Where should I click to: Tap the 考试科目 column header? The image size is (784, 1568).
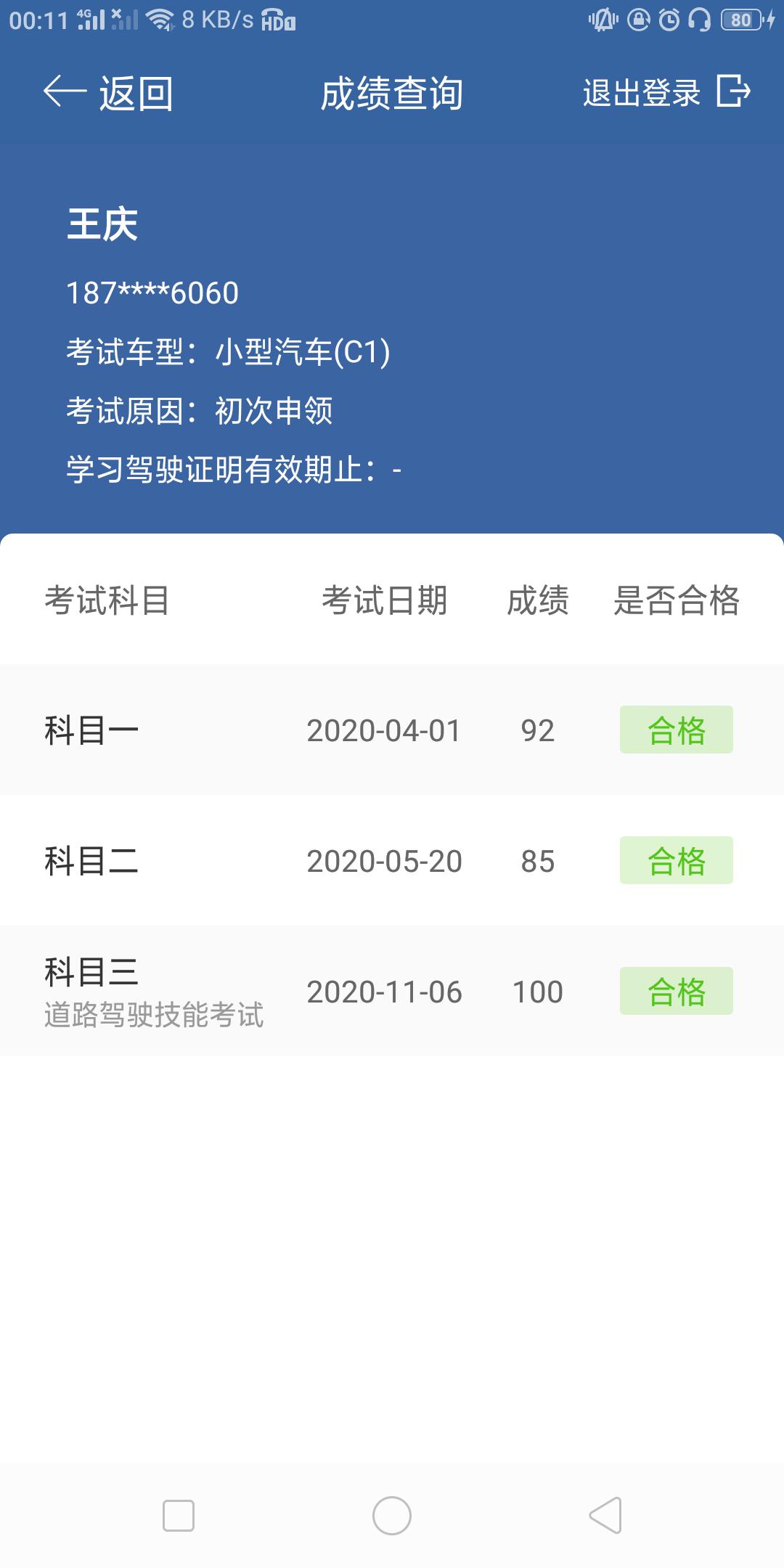pyautogui.click(x=109, y=601)
